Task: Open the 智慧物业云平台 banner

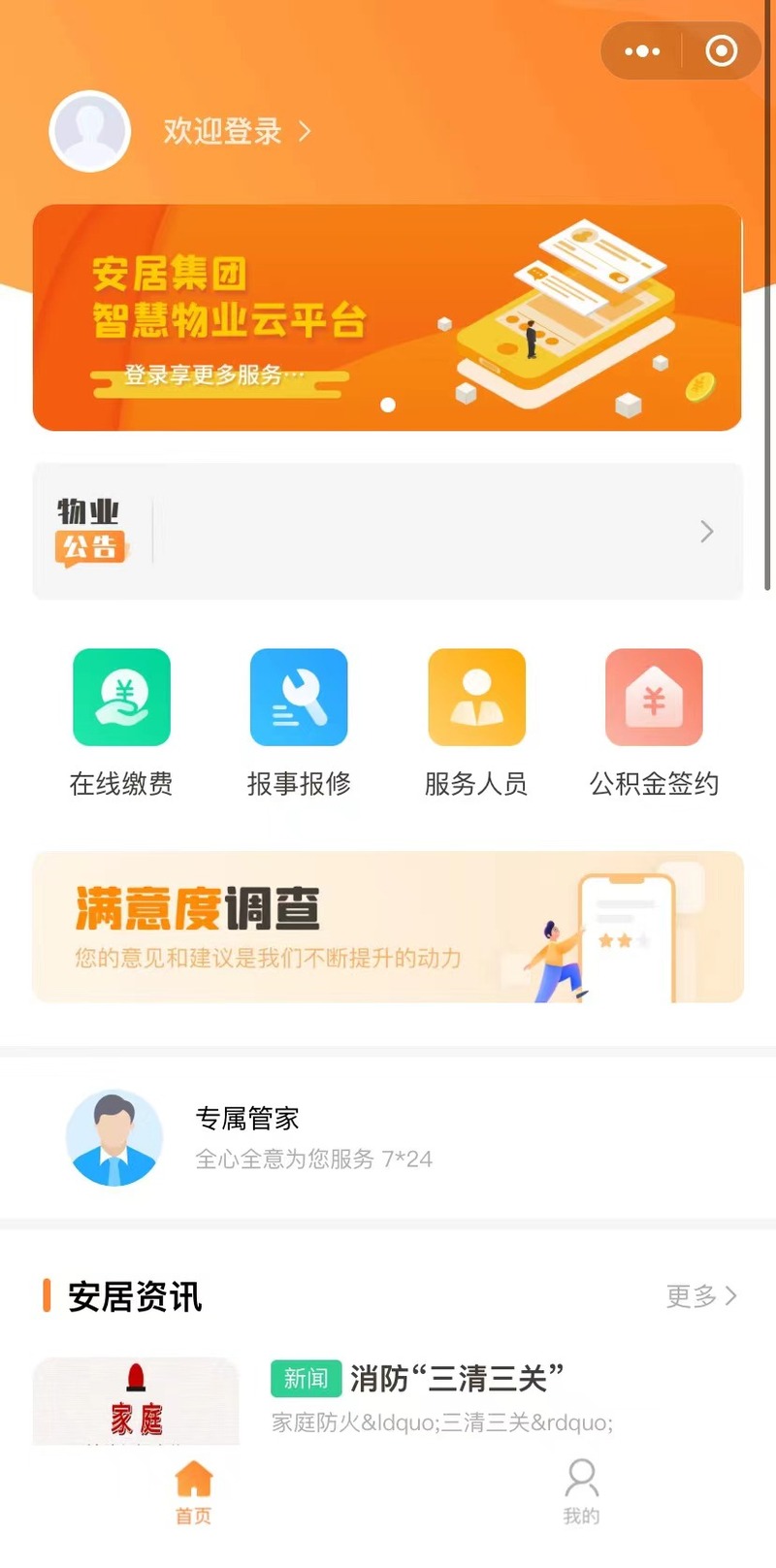Action: coord(387,317)
